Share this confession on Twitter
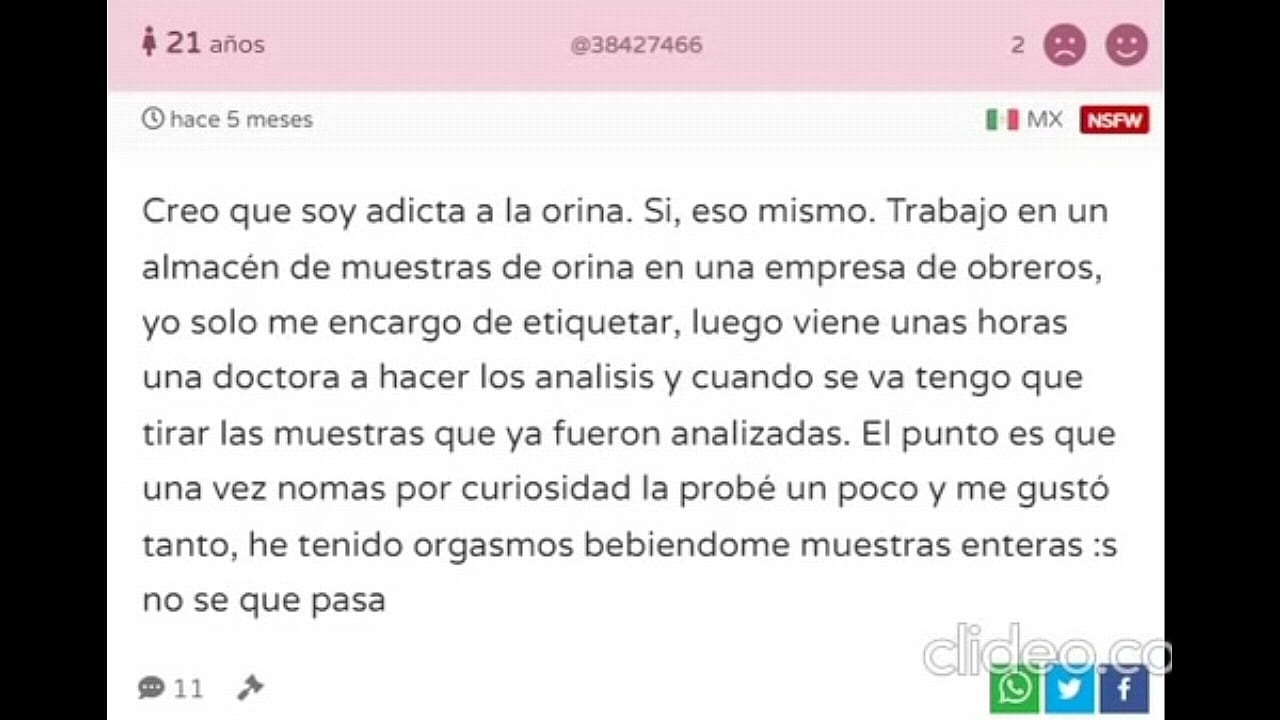Viewport: 1280px width, 720px height. (x=1069, y=689)
